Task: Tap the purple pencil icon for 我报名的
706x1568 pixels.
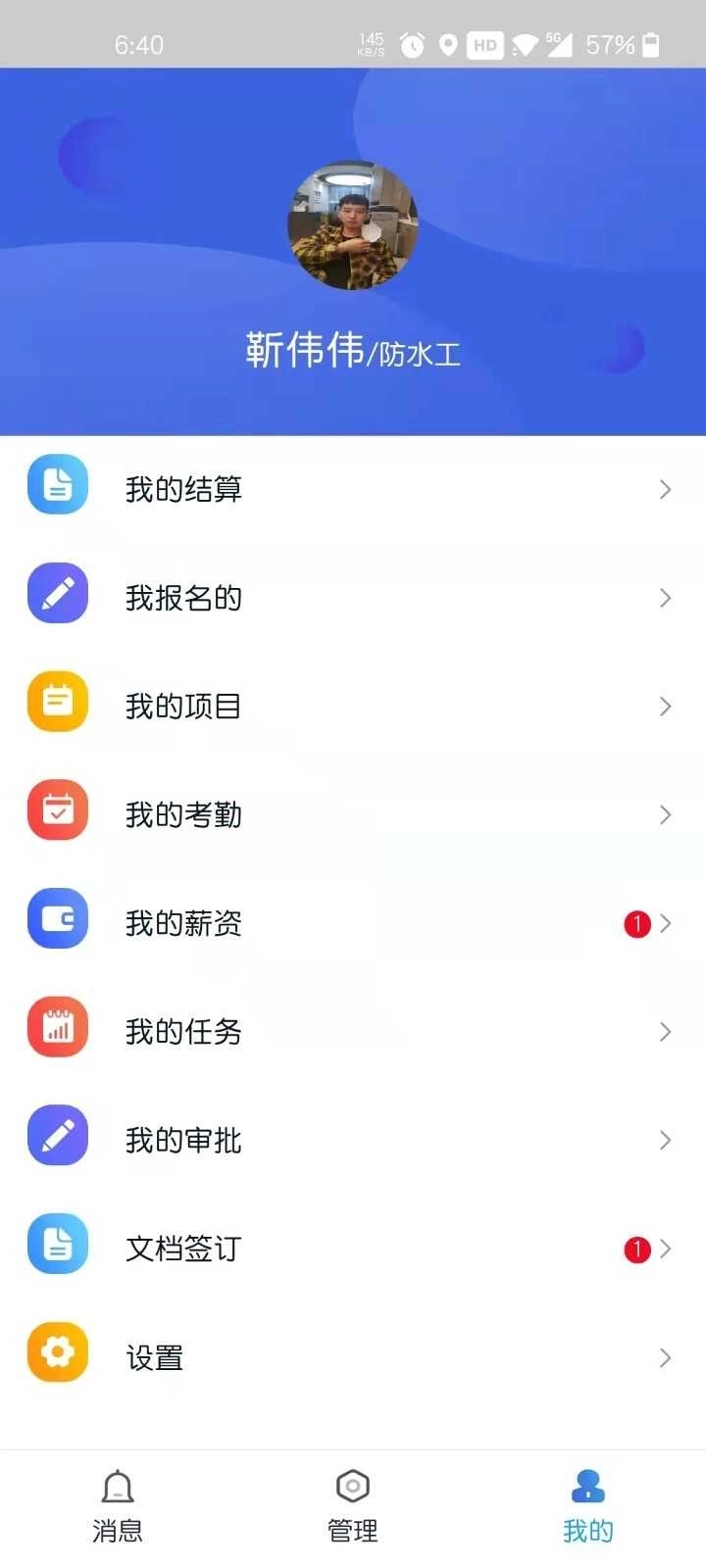Action: point(57,593)
